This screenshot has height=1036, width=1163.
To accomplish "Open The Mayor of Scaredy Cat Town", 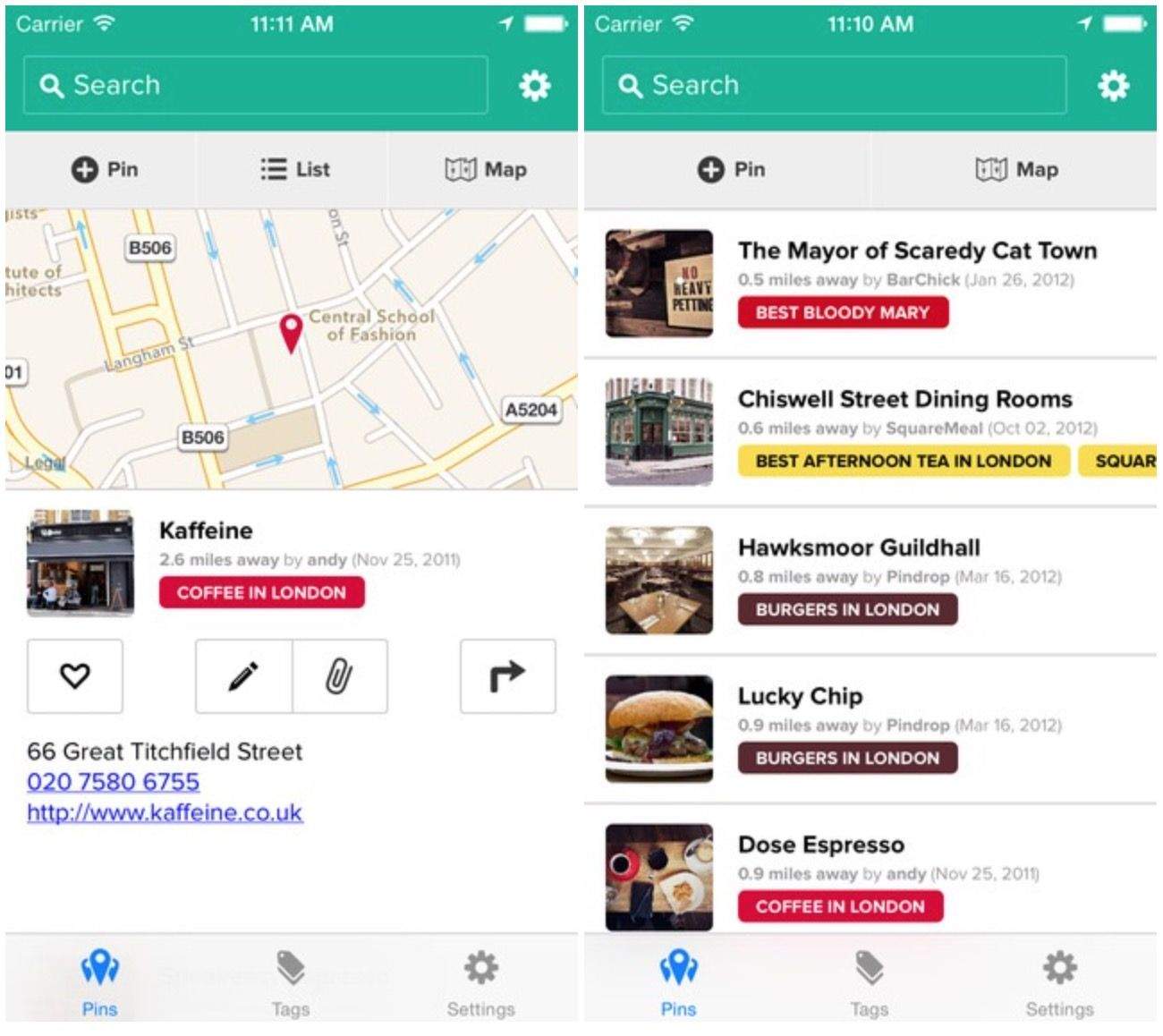I will (x=916, y=251).
